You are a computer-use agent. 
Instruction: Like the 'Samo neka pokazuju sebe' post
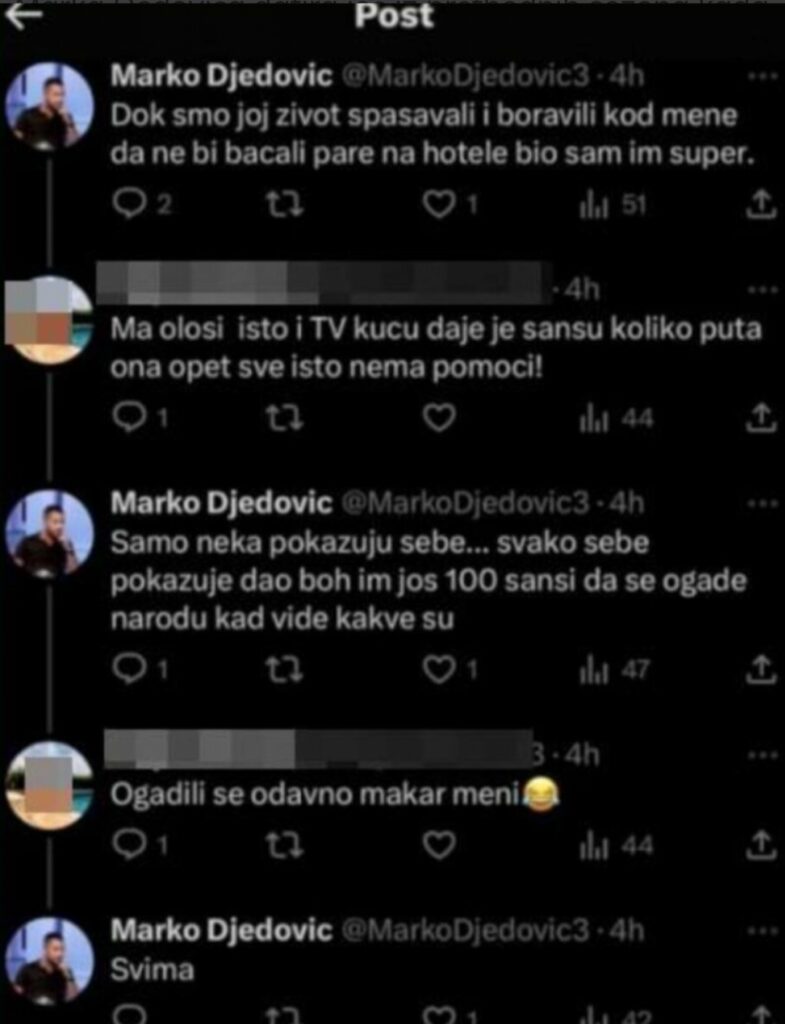[x=438, y=669]
